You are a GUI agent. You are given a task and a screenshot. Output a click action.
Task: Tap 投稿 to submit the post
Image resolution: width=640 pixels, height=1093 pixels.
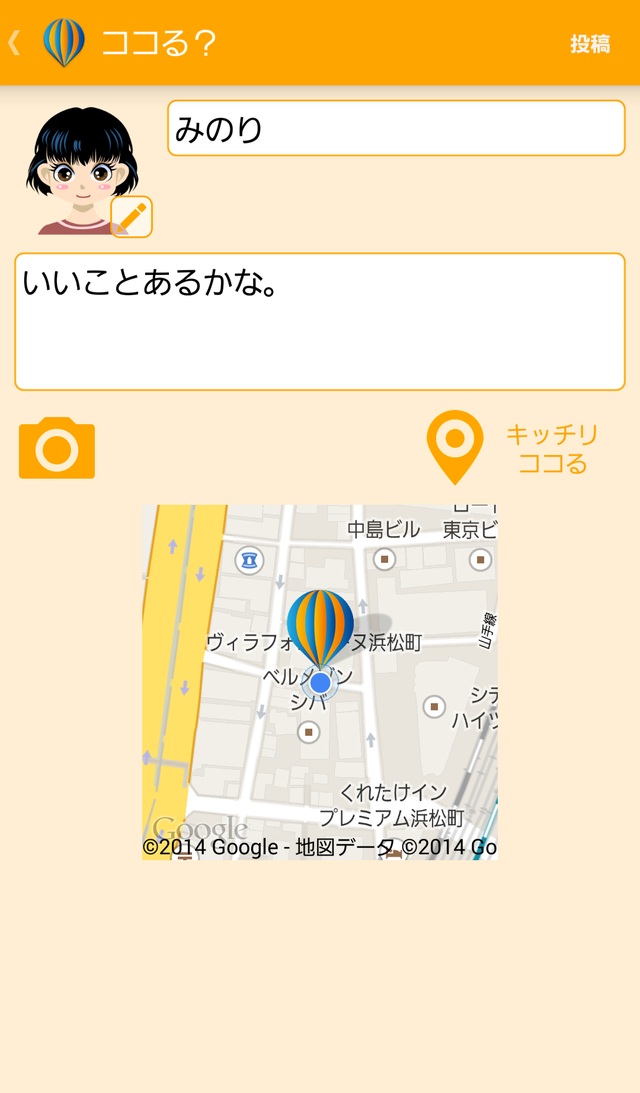(590, 44)
